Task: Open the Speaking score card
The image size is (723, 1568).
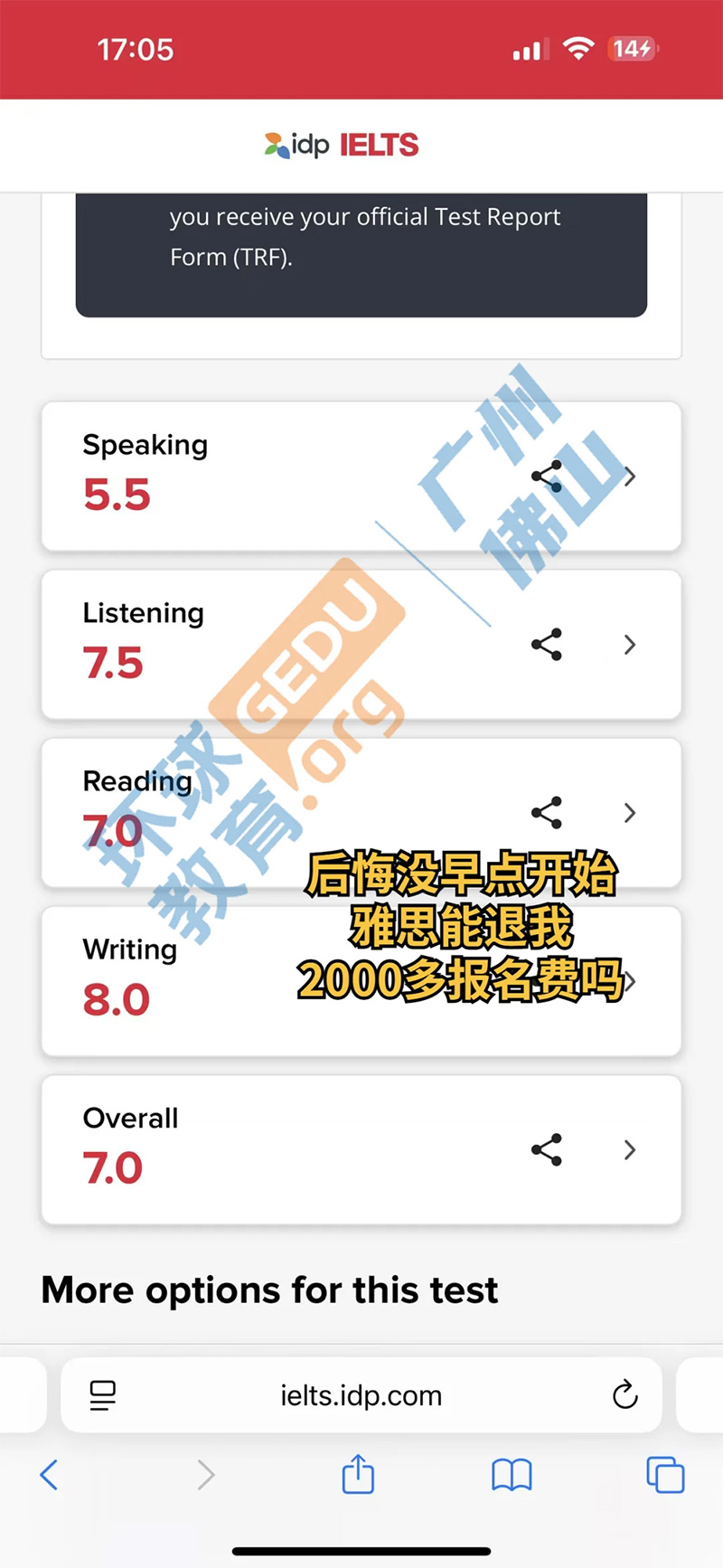Action: click(361, 477)
